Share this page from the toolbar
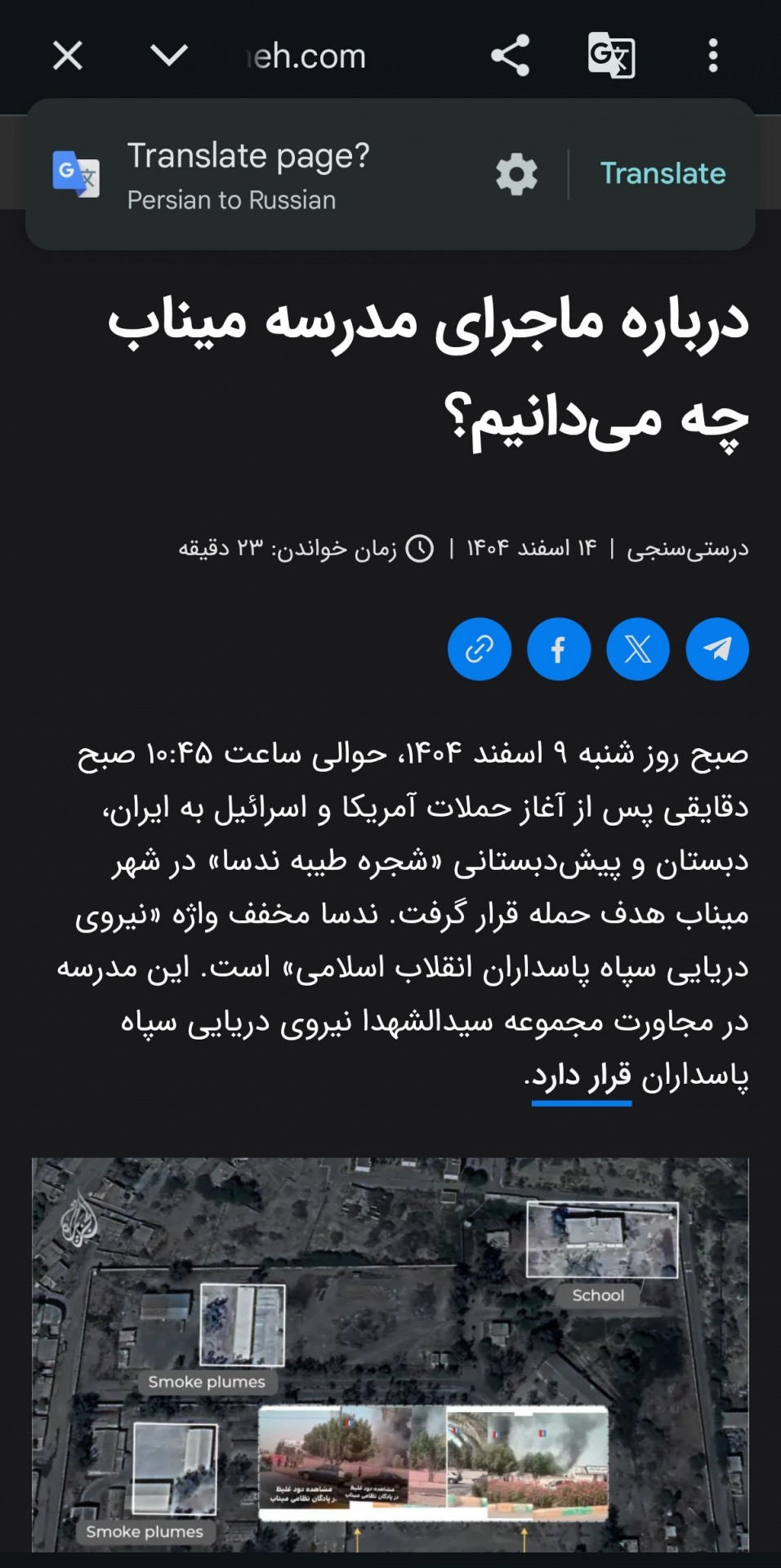Screen dimensions: 781x1568 511,56
